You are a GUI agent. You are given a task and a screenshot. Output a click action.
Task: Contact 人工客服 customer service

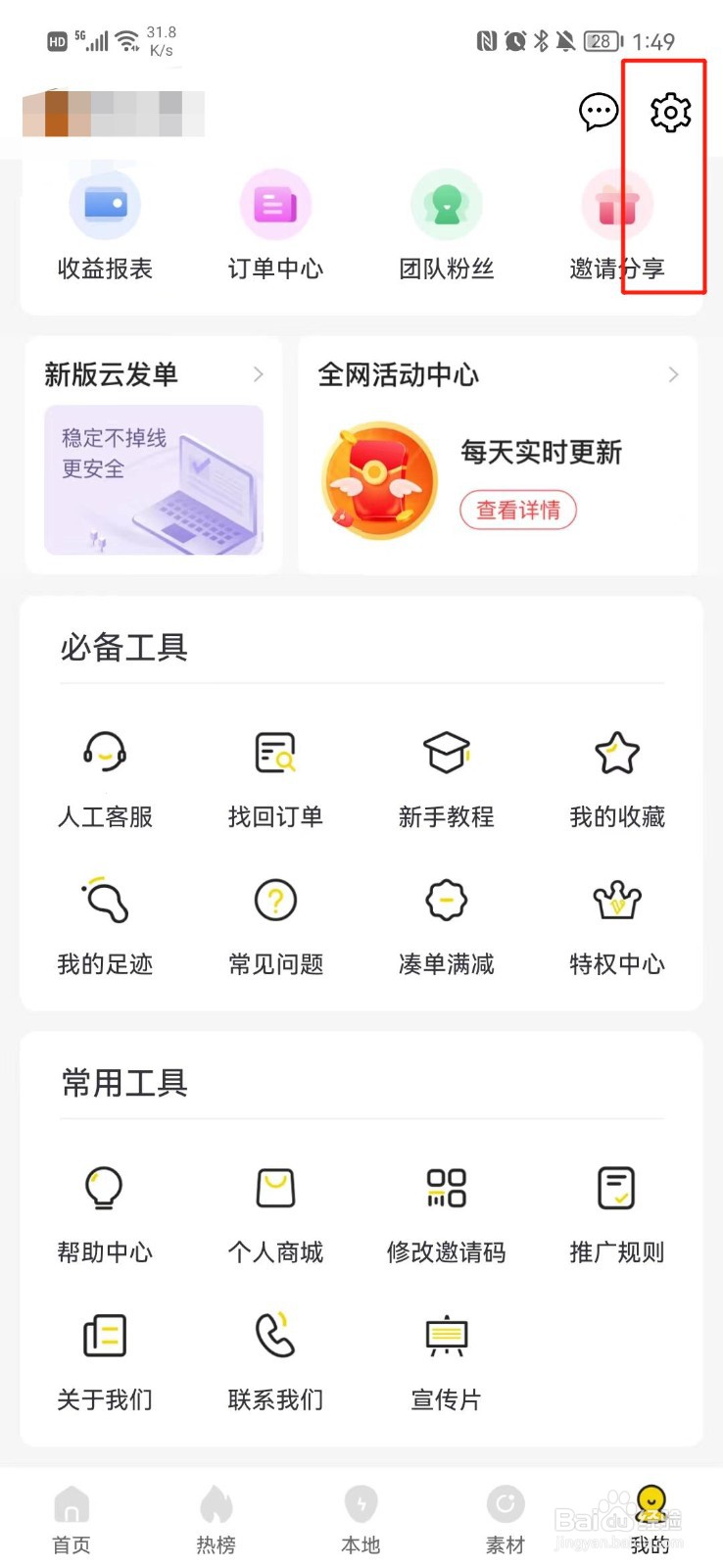[105, 777]
